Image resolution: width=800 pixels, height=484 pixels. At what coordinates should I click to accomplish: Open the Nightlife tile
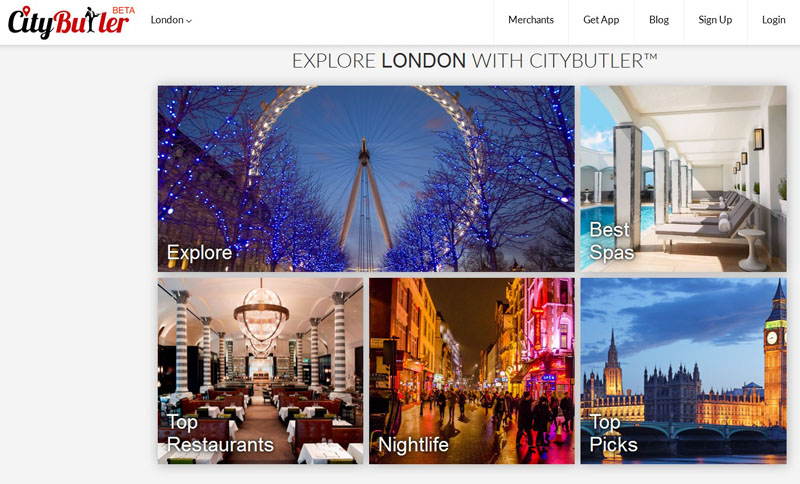click(x=471, y=370)
